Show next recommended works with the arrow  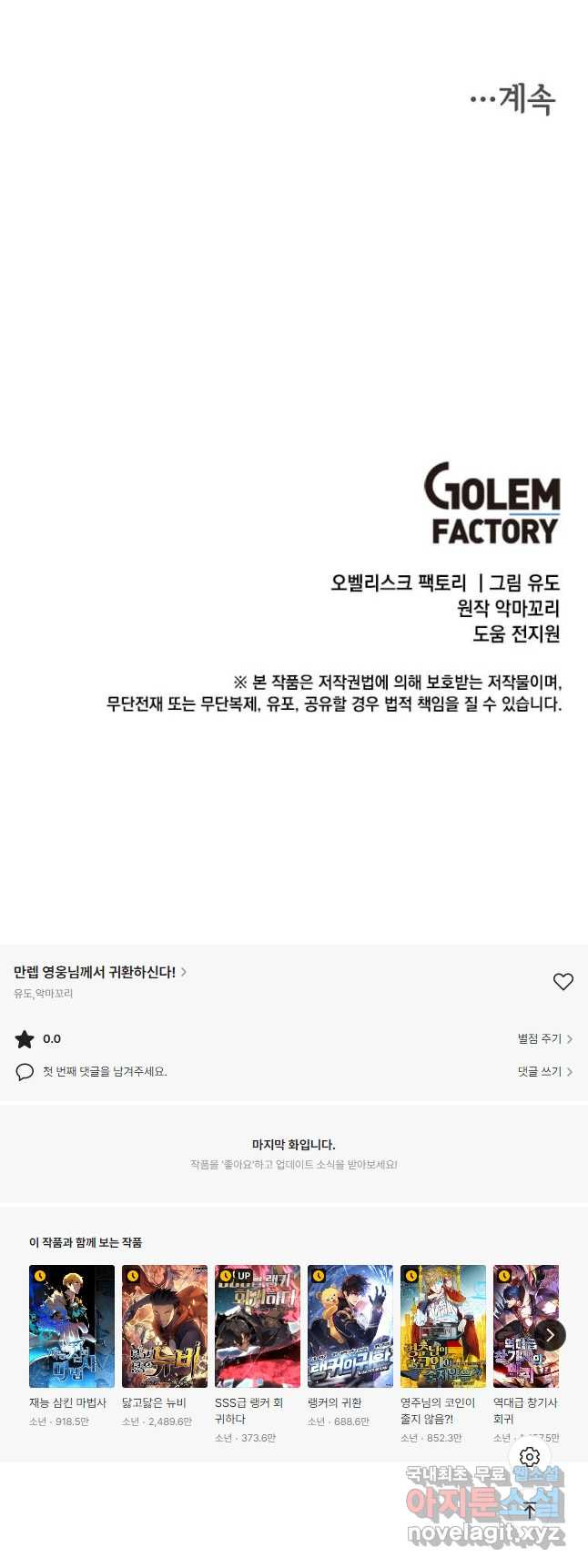click(550, 1335)
